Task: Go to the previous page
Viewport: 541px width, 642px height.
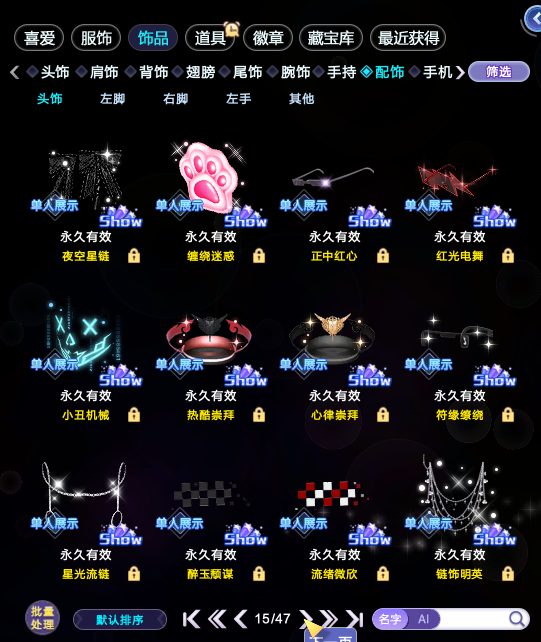Action: (240, 619)
